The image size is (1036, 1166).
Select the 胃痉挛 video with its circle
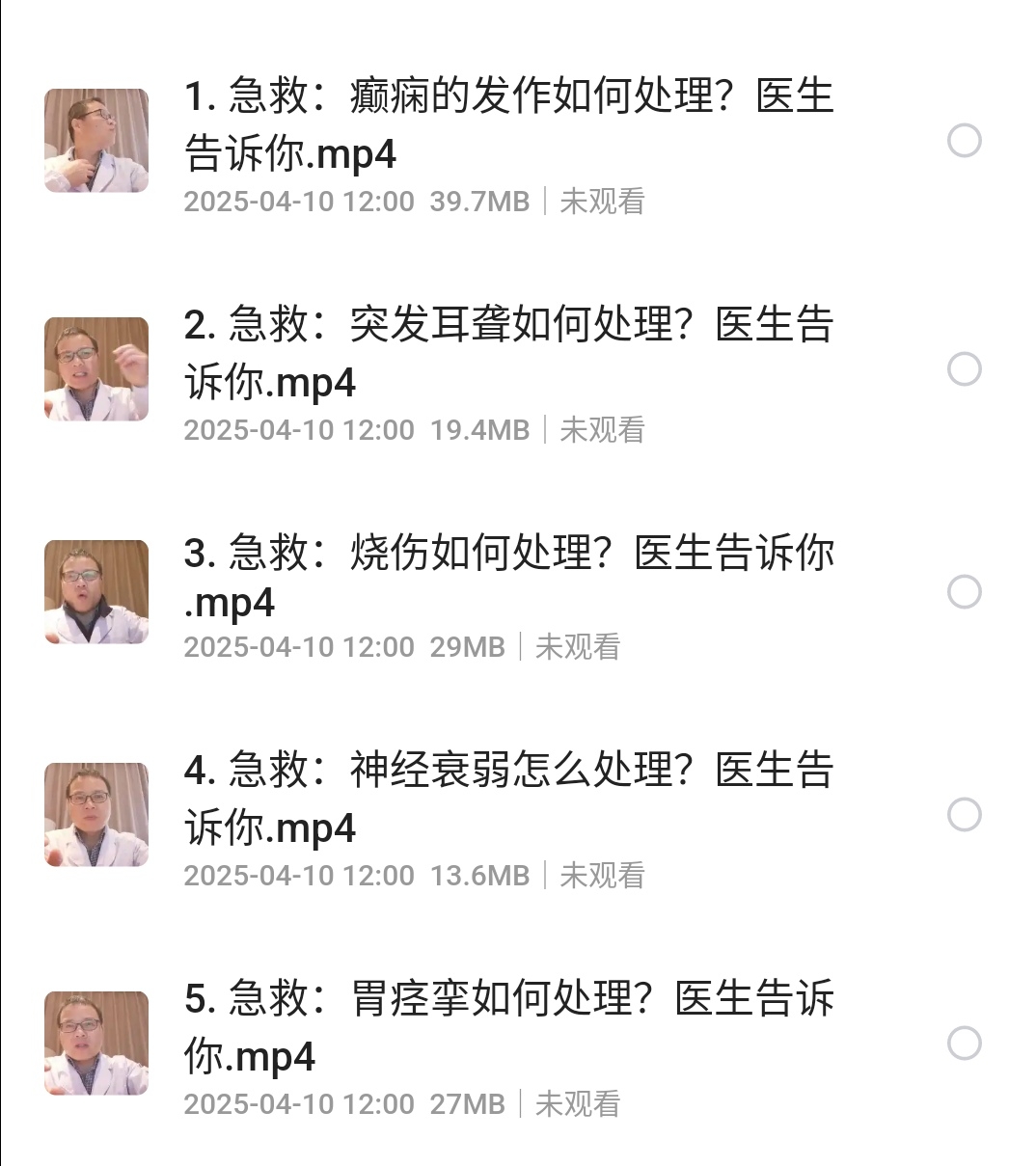[x=964, y=1043]
